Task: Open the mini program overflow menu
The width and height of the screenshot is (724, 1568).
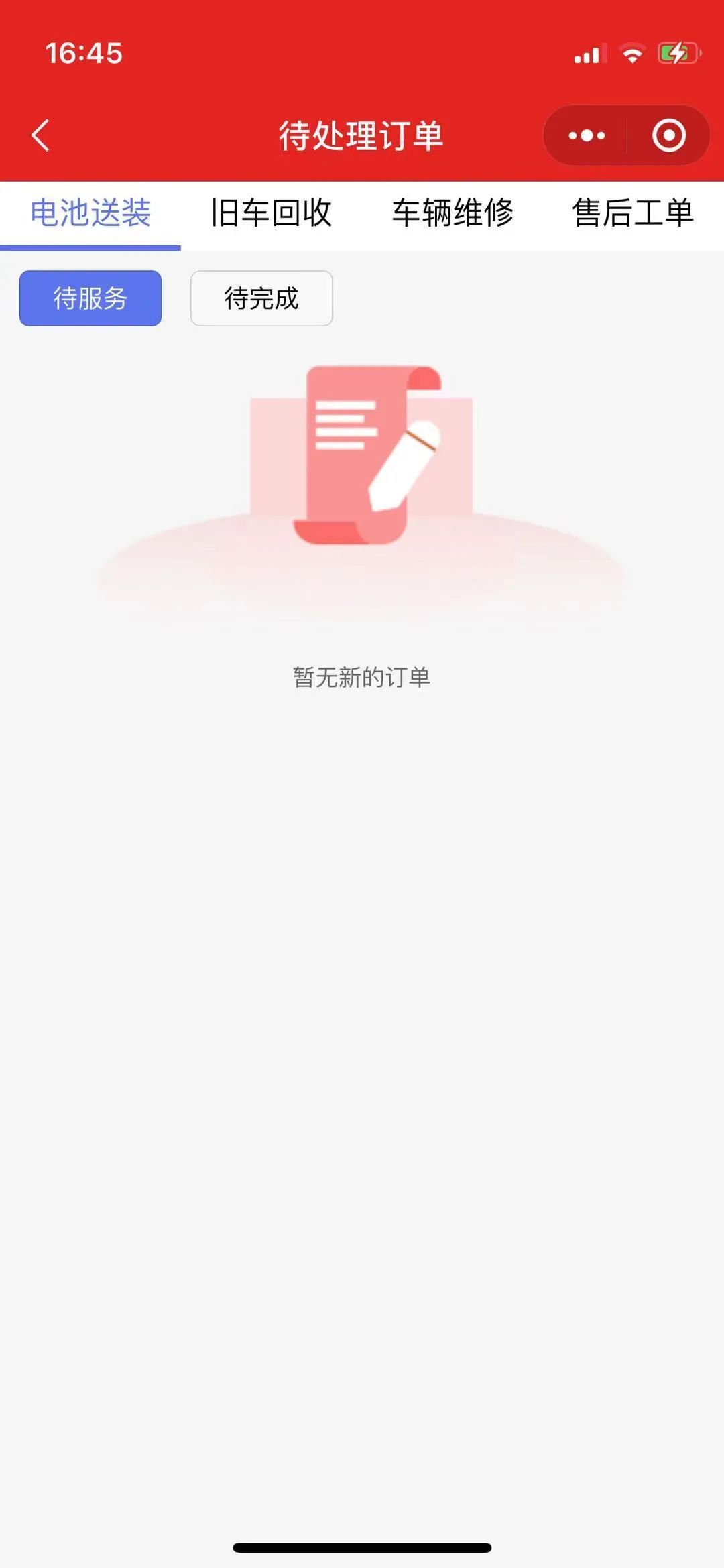Action: click(x=587, y=135)
